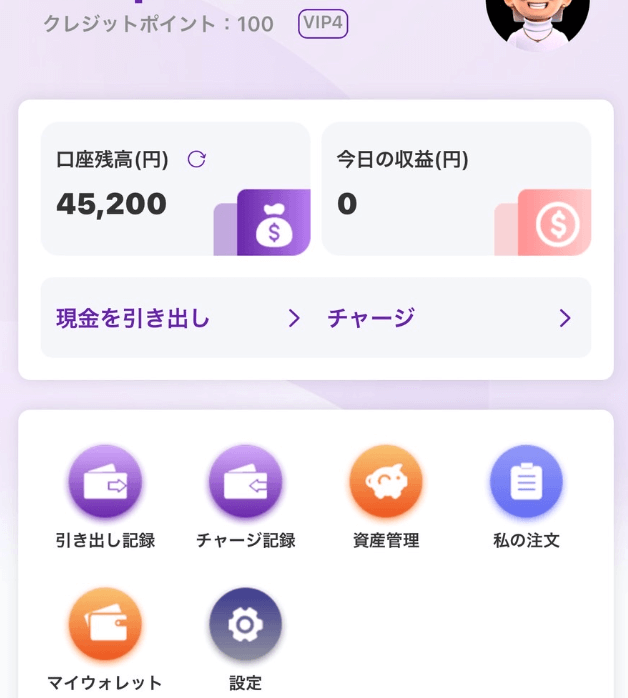View チャージ記録 recharge history

coord(245,484)
